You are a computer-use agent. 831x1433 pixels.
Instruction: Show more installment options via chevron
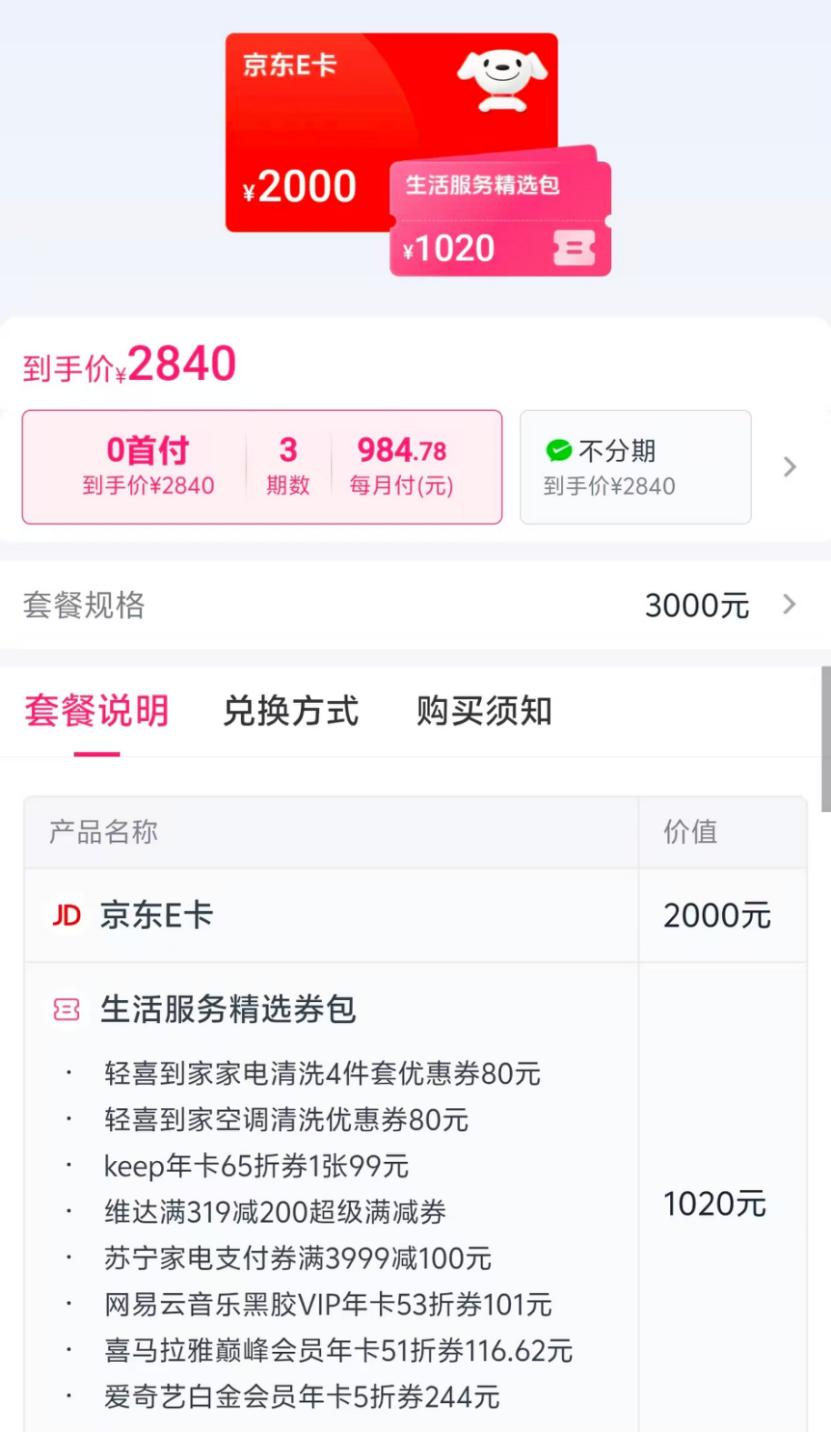[x=790, y=467]
